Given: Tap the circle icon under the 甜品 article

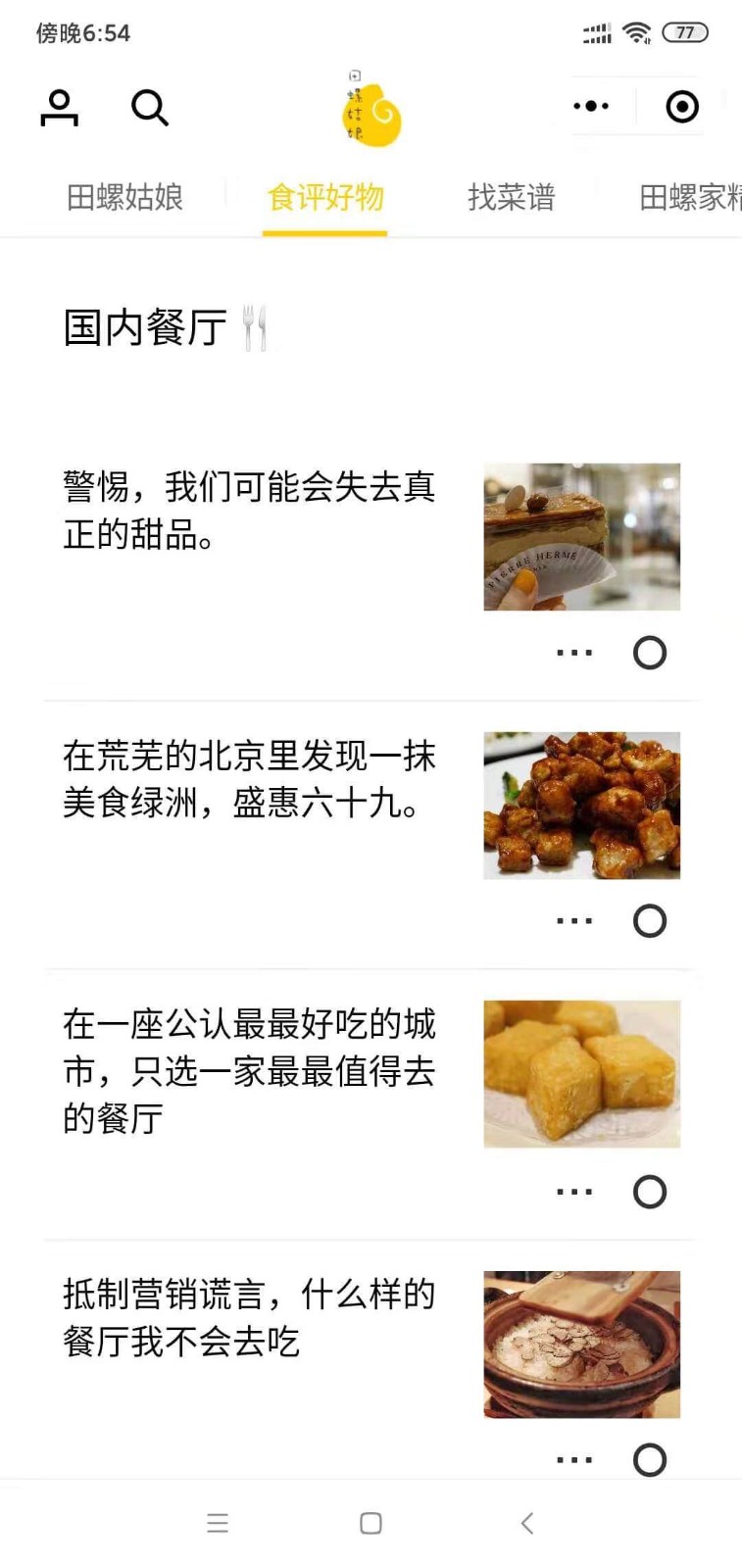Looking at the screenshot, I should tap(650, 653).
